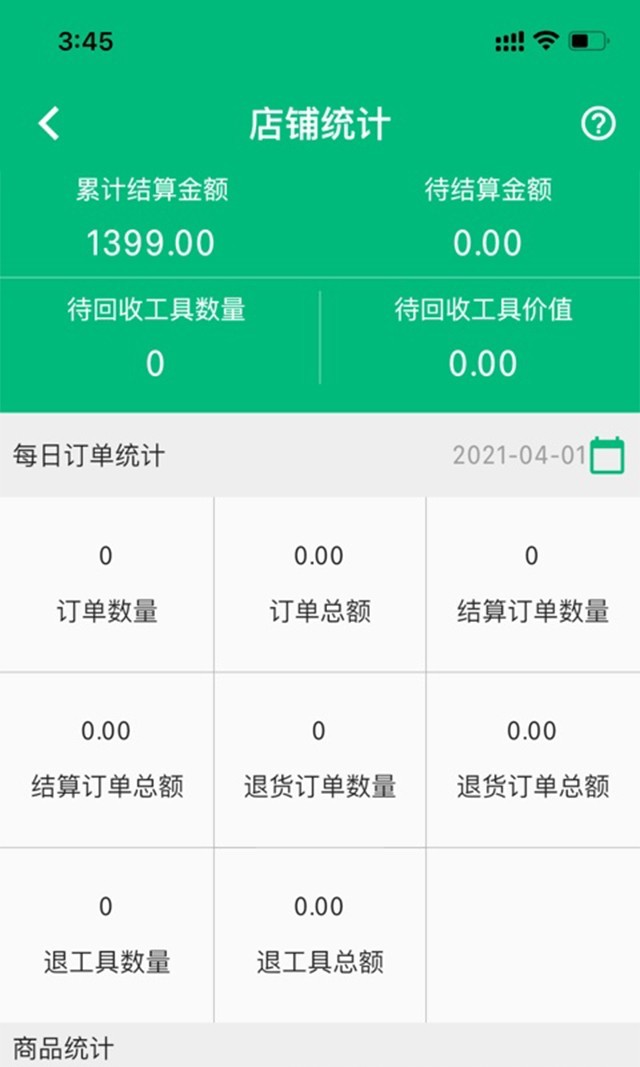Viewport: 640px width, 1067px height.
Task: Change the 2021-04-01 statistics date
Action: click(x=518, y=456)
